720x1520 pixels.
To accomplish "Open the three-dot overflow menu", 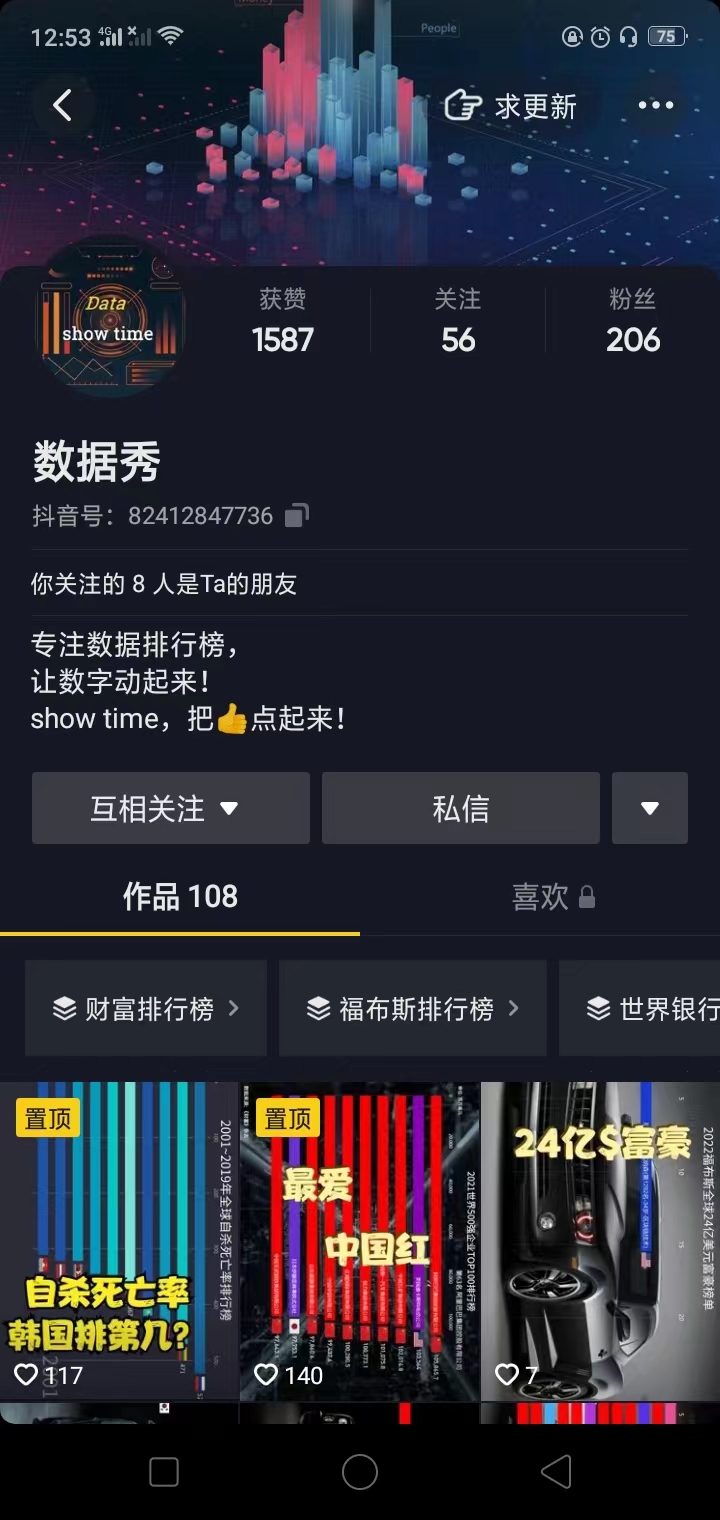I will [x=655, y=105].
